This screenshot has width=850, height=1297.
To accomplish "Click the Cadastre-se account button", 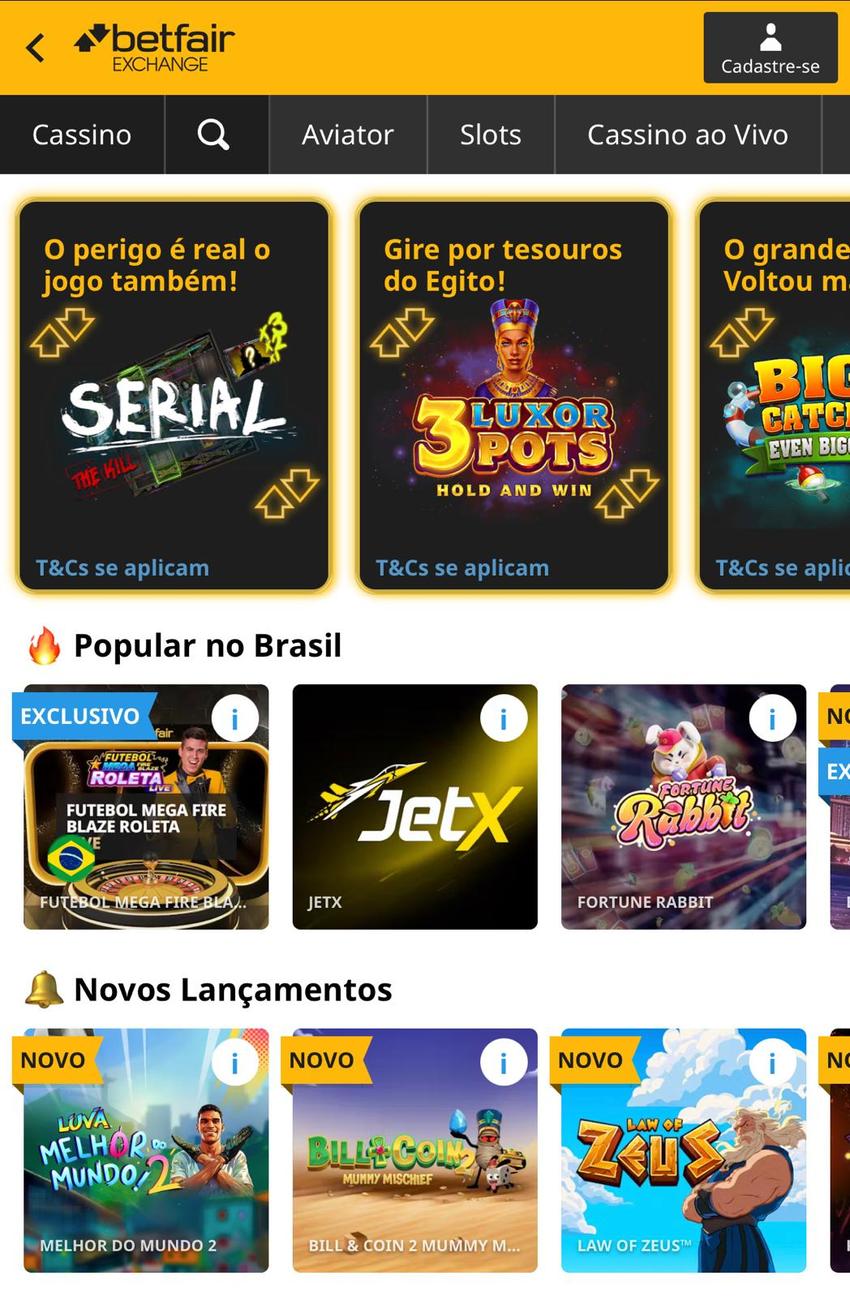I will point(770,47).
